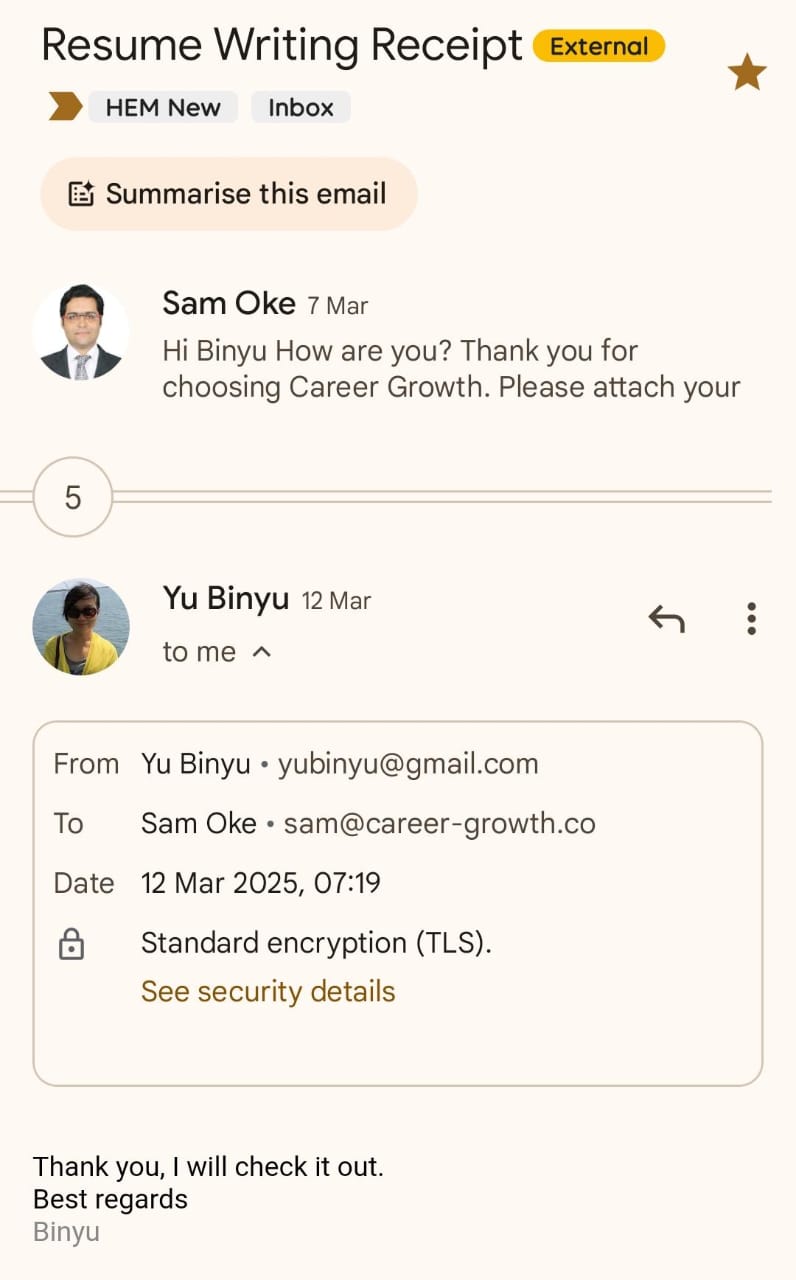
Task: Tap the Inbox label chip
Action: pyautogui.click(x=300, y=108)
